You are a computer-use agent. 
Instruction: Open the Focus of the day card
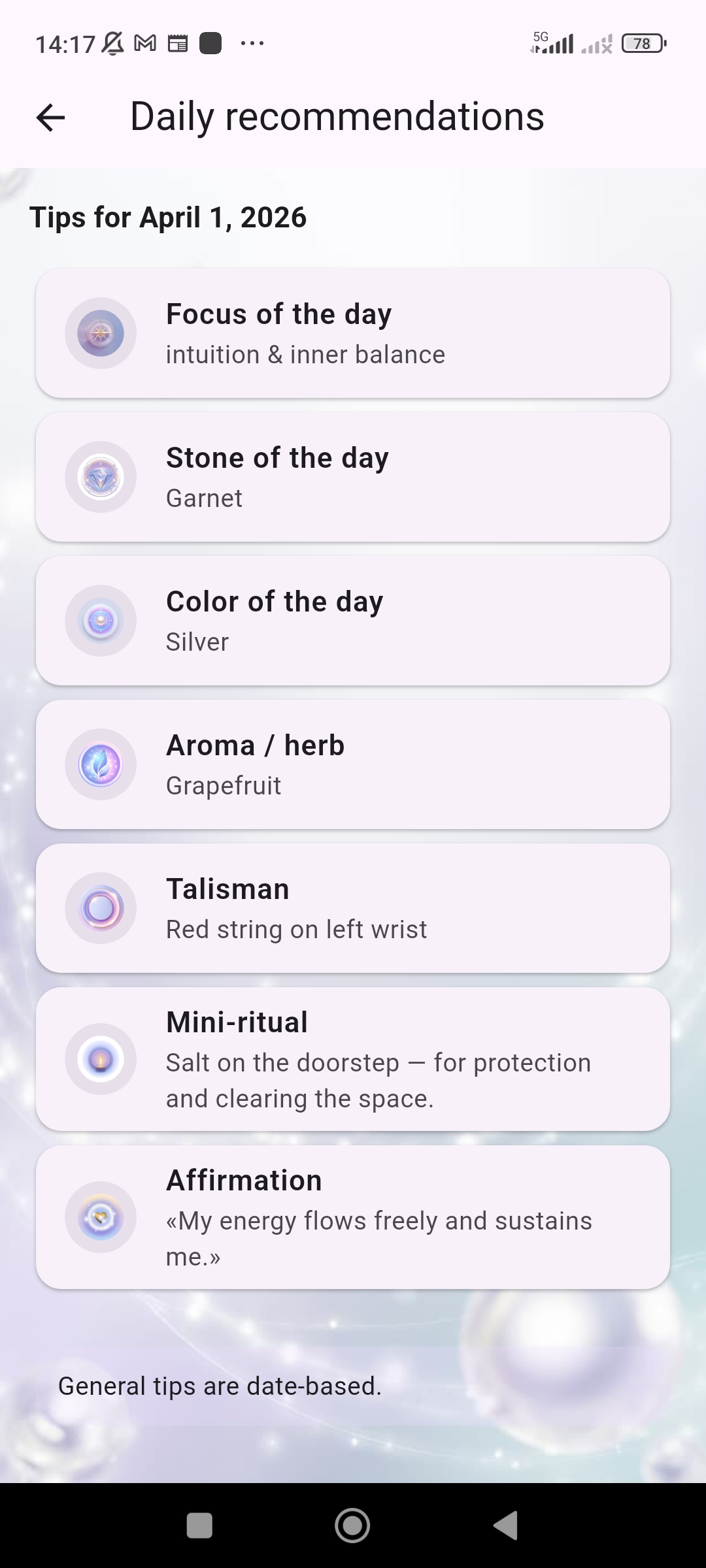[x=353, y=333]
